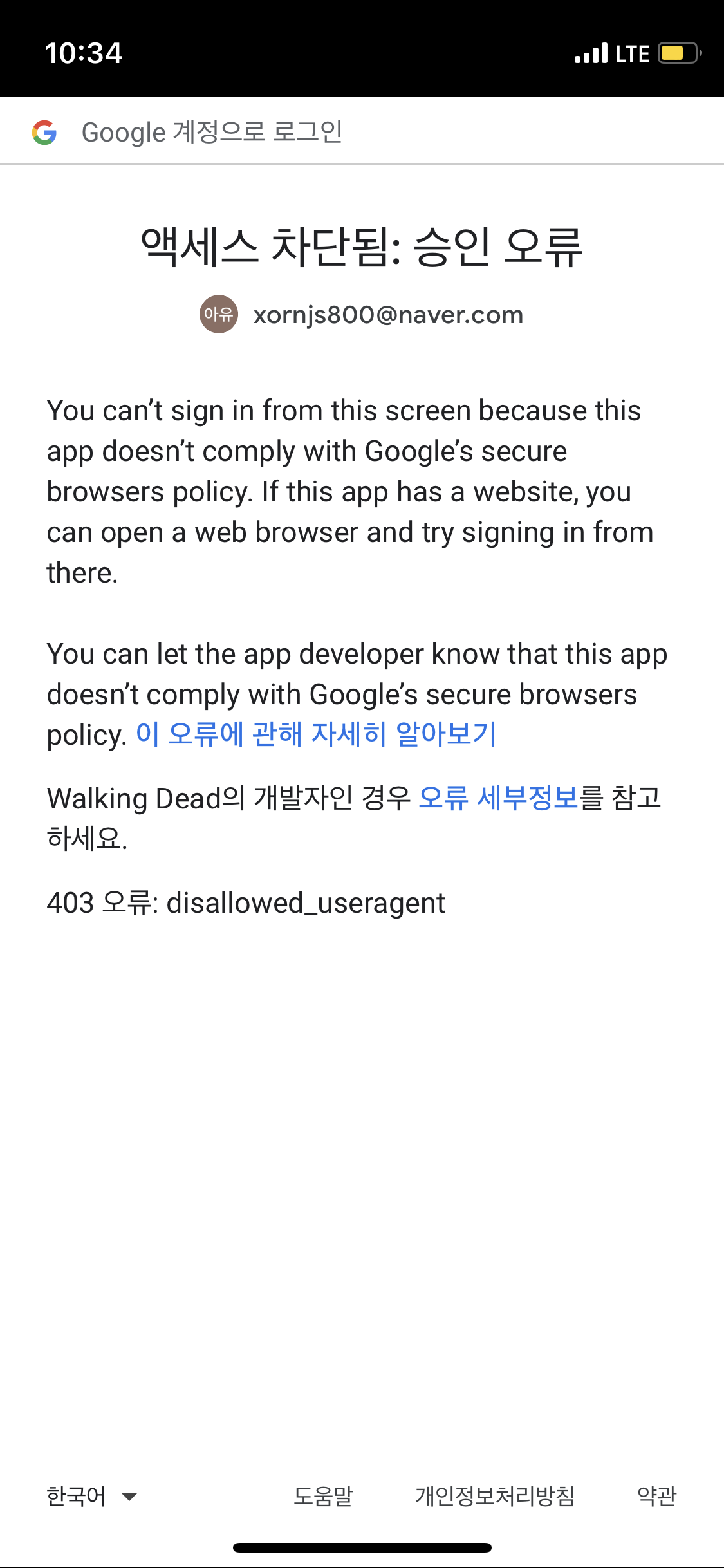
Task: Open the 약관 terms link
Action: tap(656, 1496)
